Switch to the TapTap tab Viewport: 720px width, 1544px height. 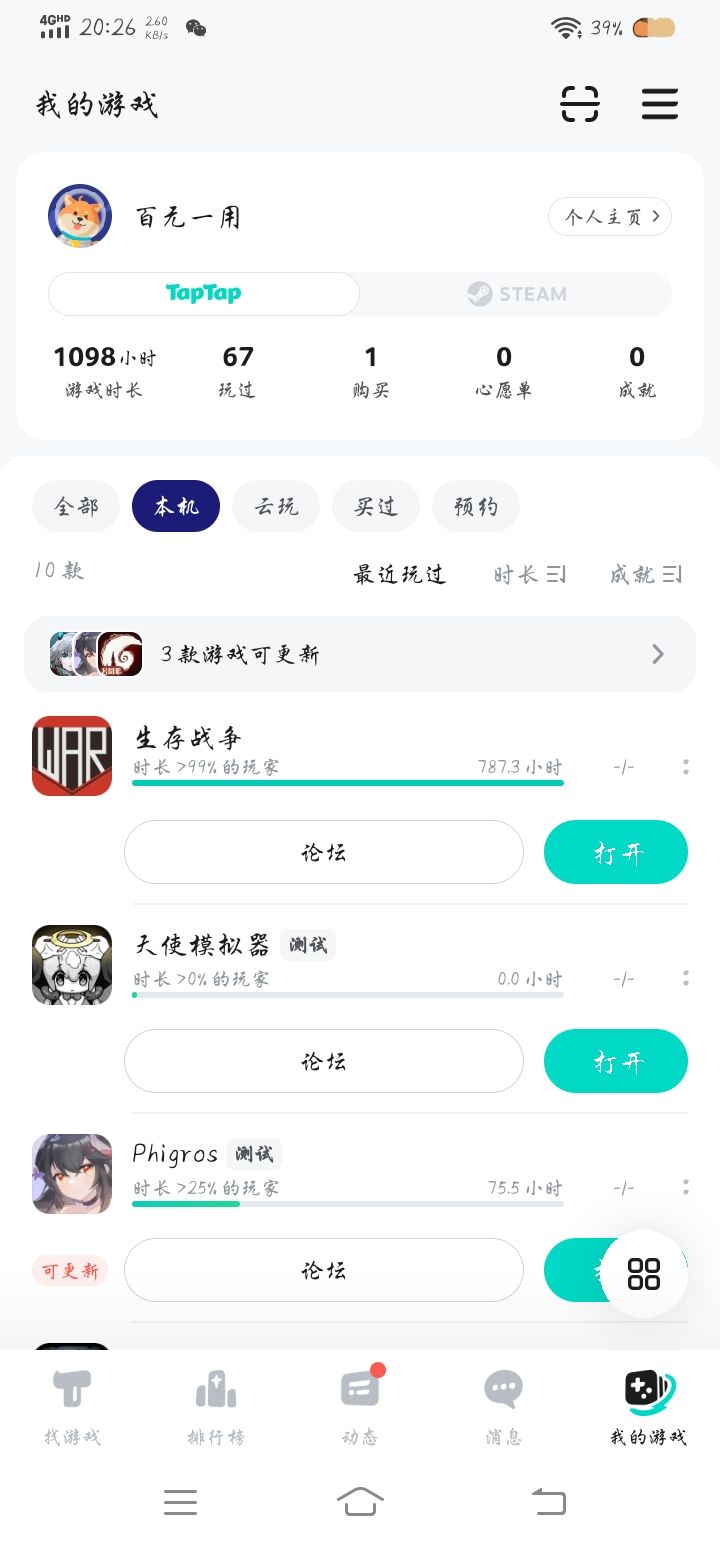[203, 293]
